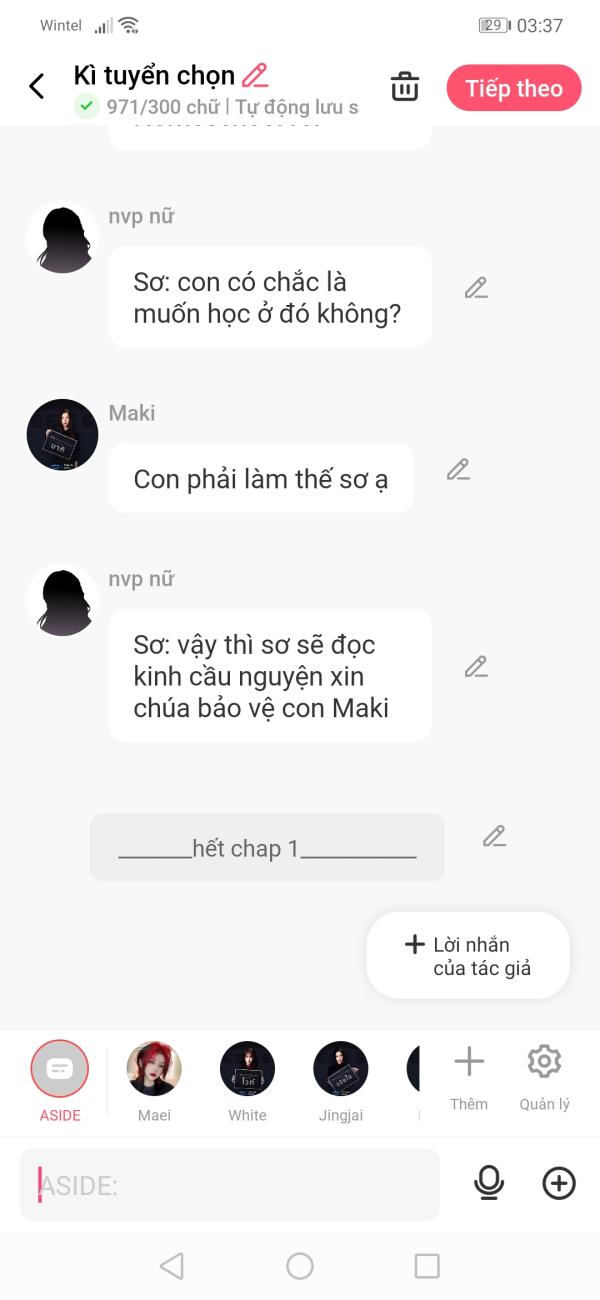Viewport: 600px width, 1300px height.
Task: Edit the 'hết chap 1' aside line
Action: tap(494, 836)
